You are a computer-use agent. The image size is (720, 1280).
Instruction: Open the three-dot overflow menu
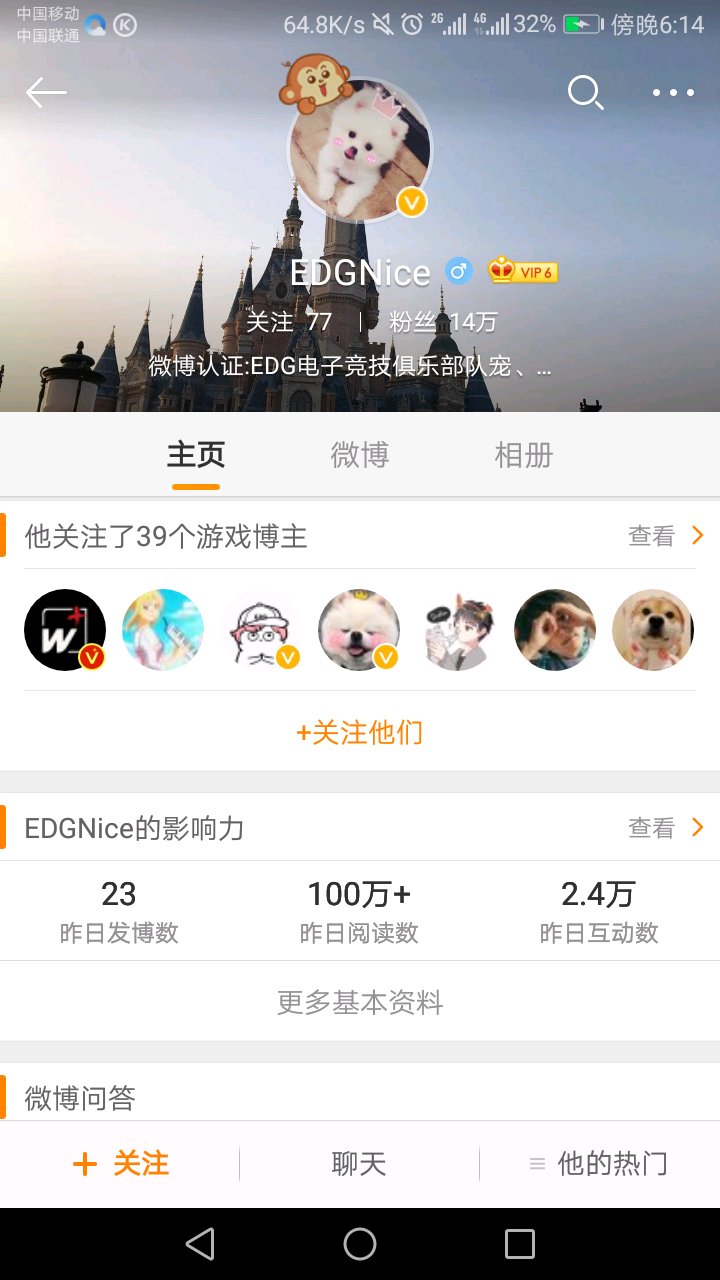tap(673, 93)
